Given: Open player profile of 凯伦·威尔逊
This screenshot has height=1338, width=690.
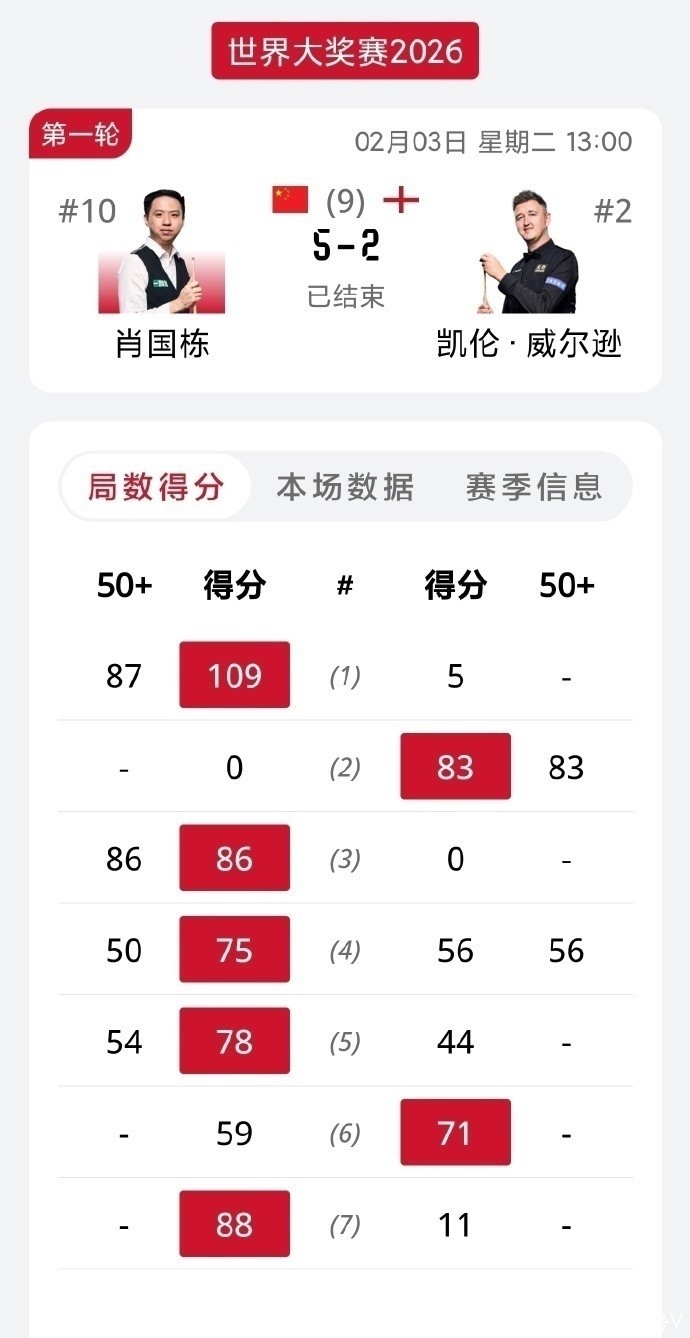Looking at the screenshot, I should 529,254.
